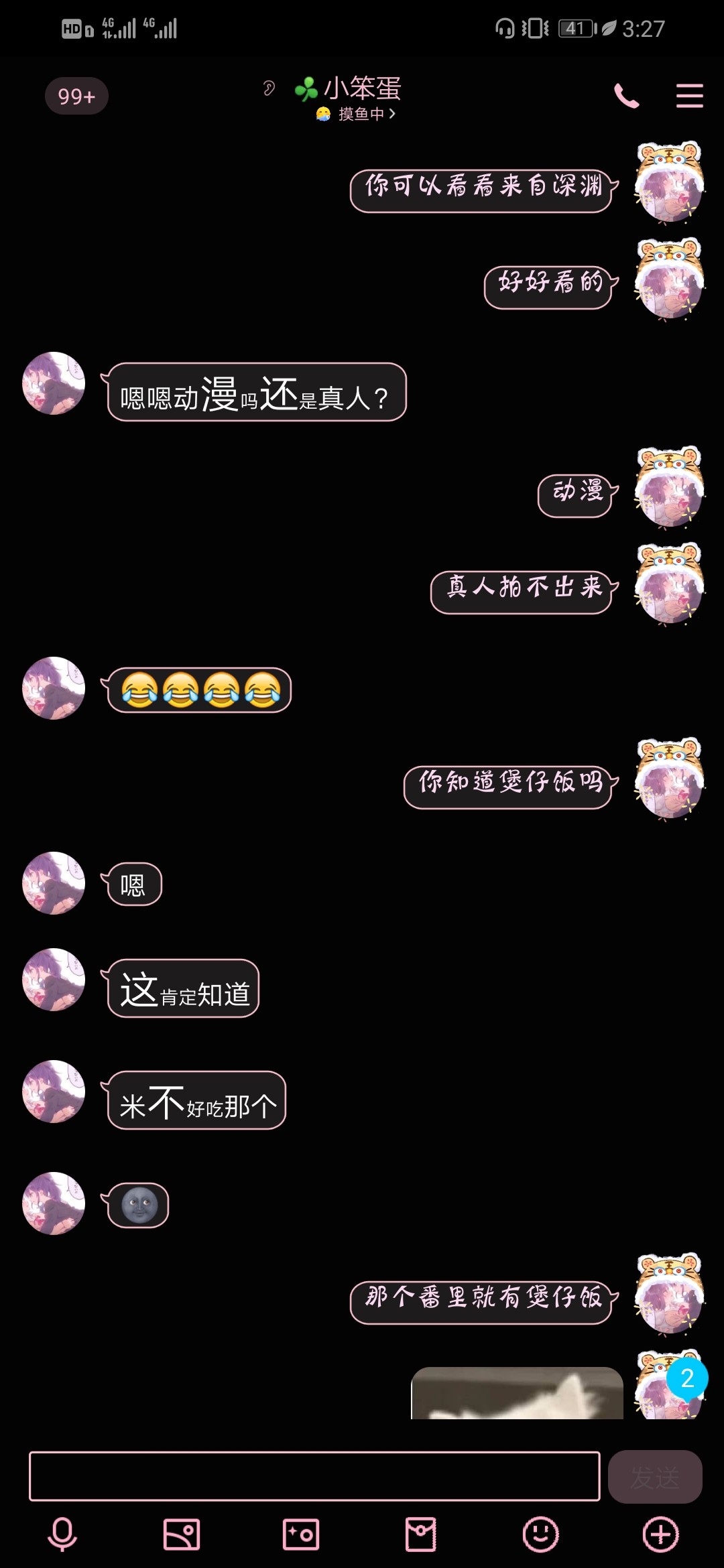View my avatar next to 好好看的

pyautogui.click(x=669, y=279)
